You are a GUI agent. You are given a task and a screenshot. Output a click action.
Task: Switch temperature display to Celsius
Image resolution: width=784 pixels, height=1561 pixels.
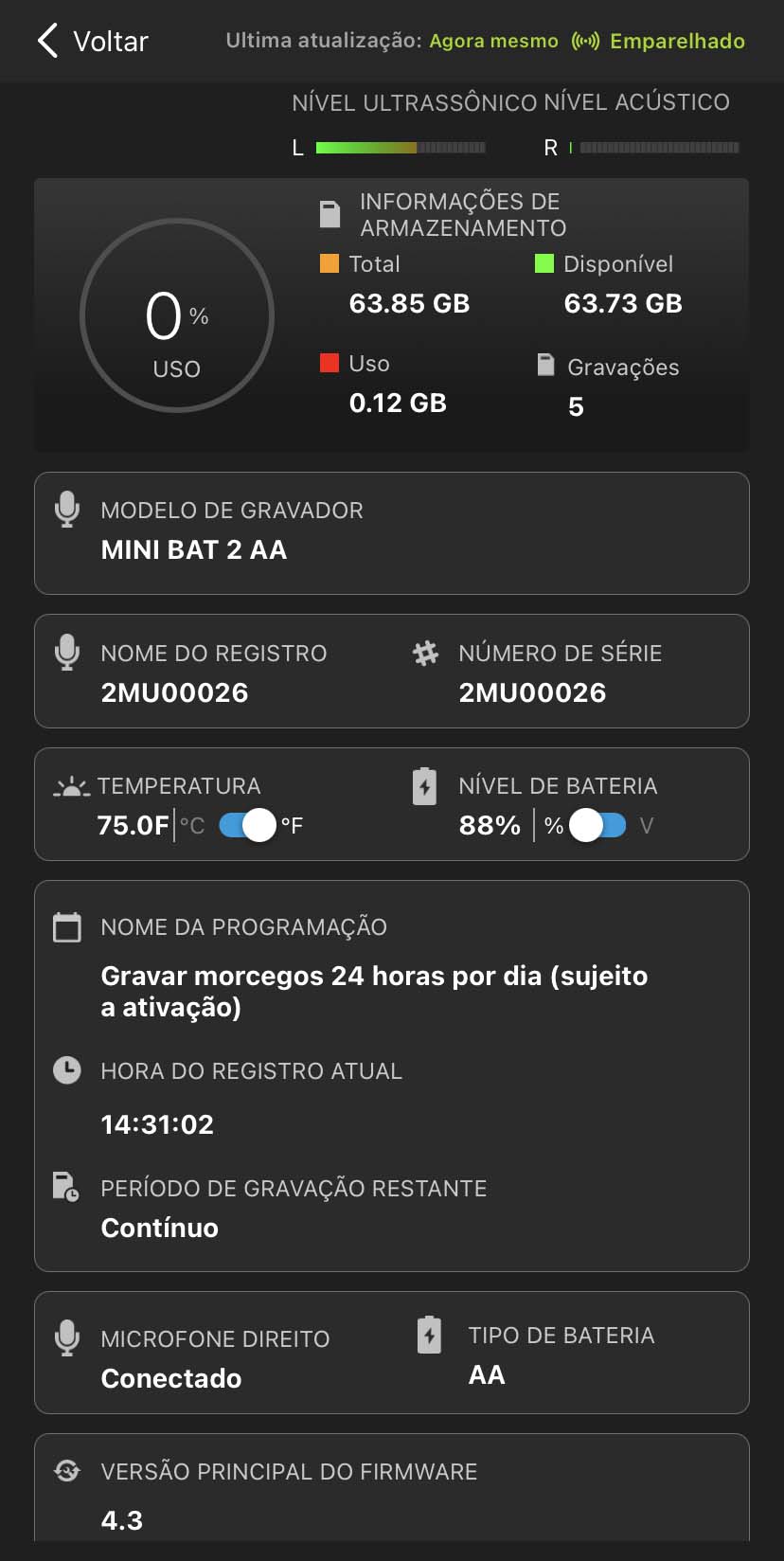tap(245, 825)
